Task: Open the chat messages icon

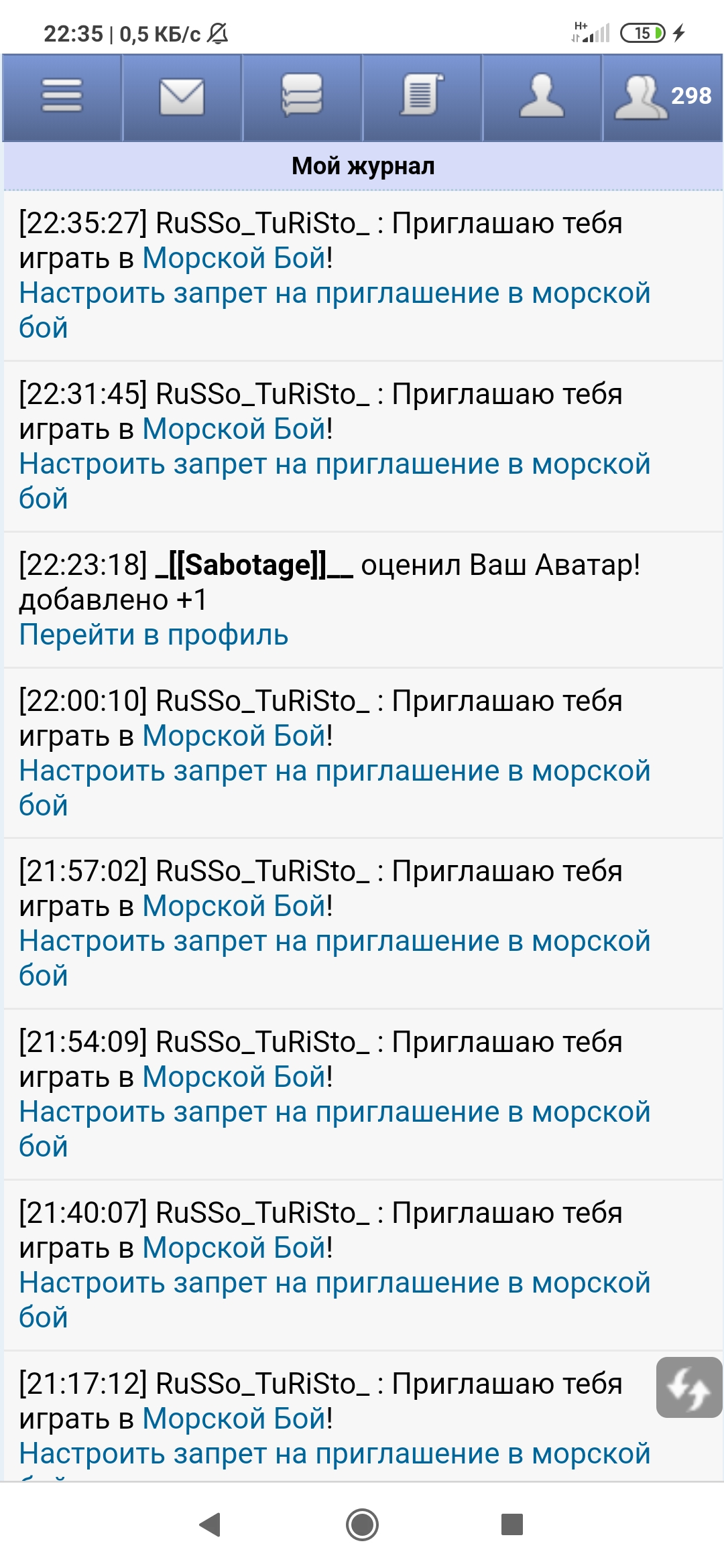Action: (302, 96)
